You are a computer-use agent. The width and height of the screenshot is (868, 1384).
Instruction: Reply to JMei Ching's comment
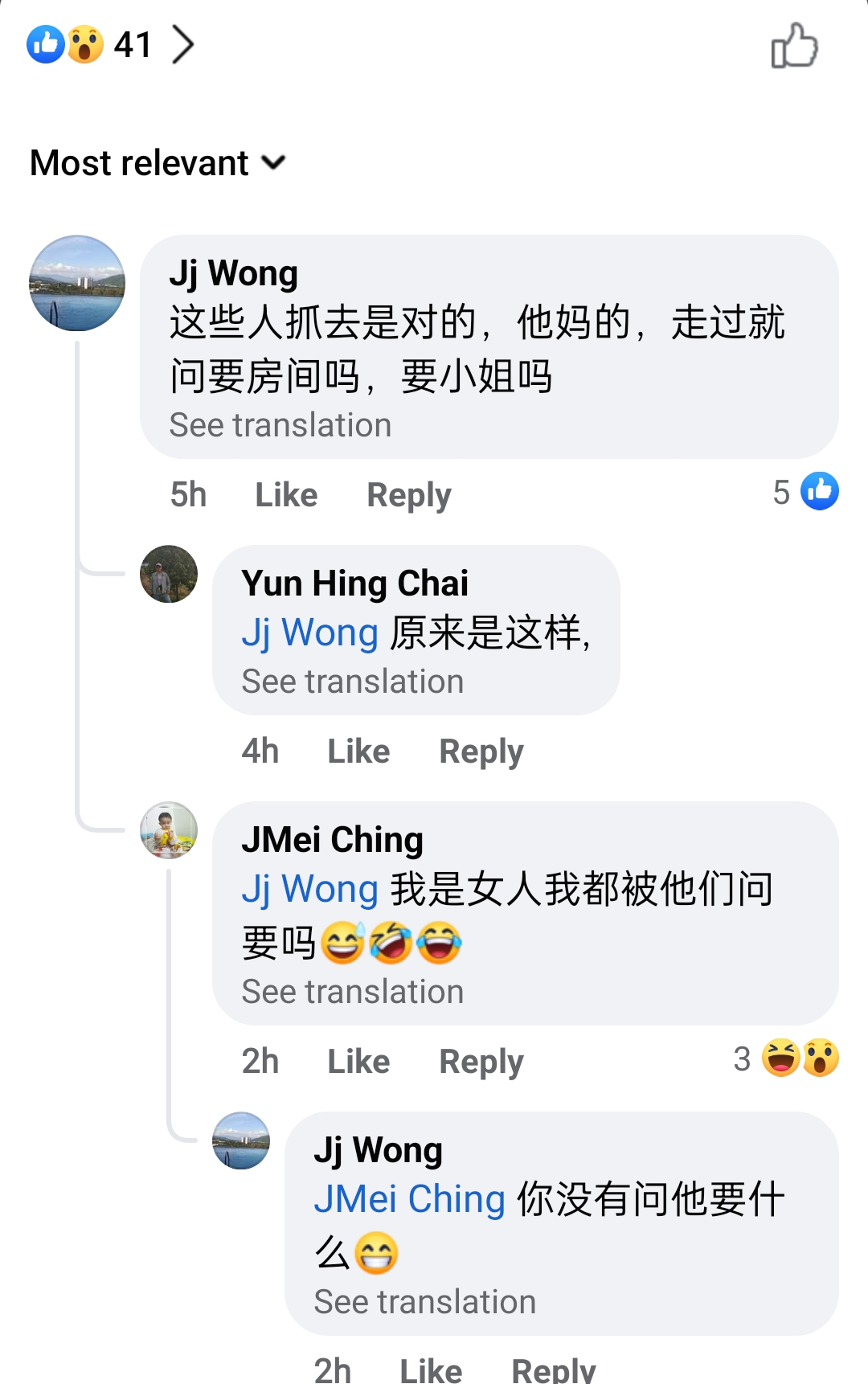(481, 1062)
